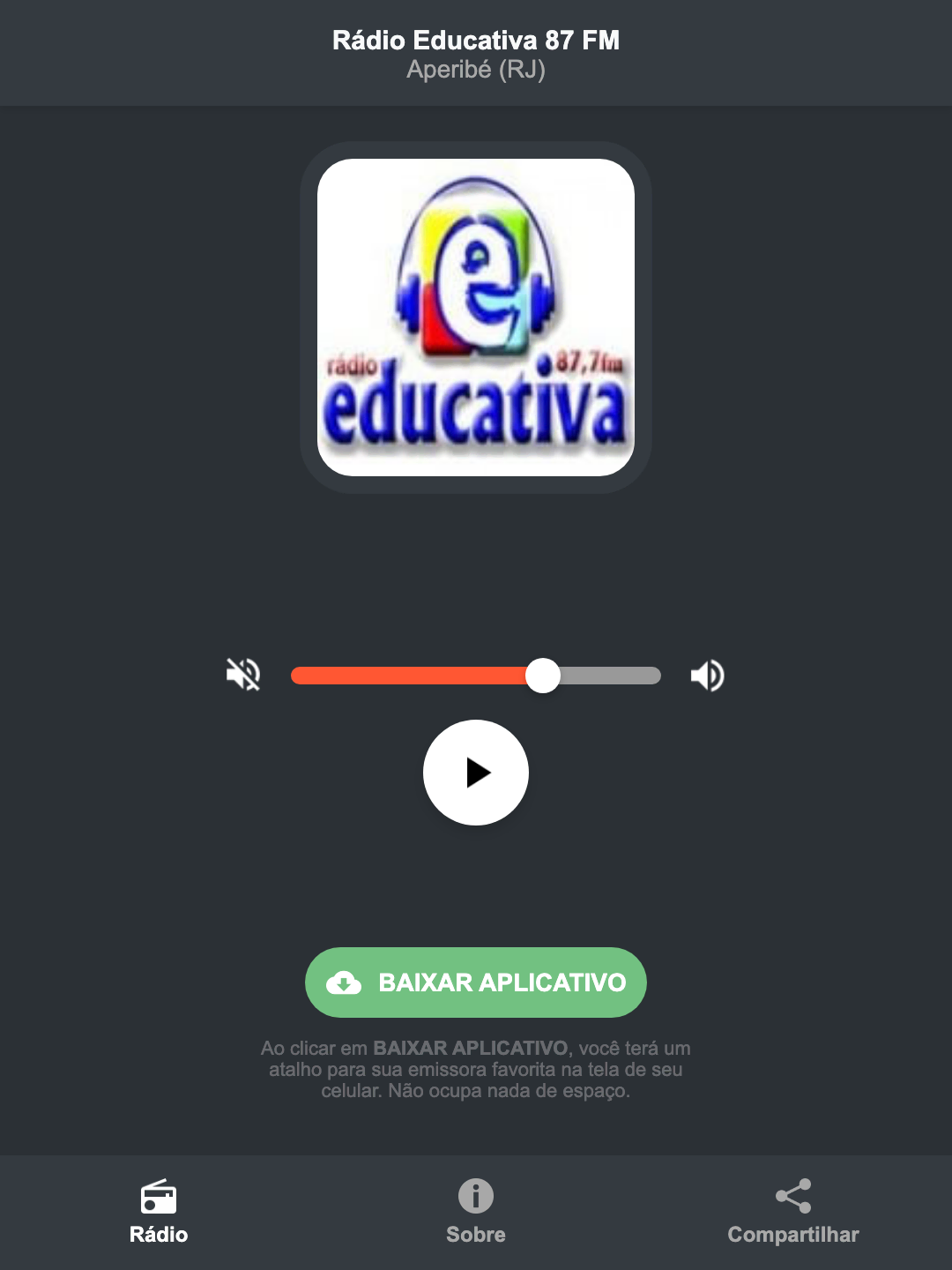Click the volume slider handle
Image resolution: width=952 pixels, height=1270 pixels.
tap(544, 675)
